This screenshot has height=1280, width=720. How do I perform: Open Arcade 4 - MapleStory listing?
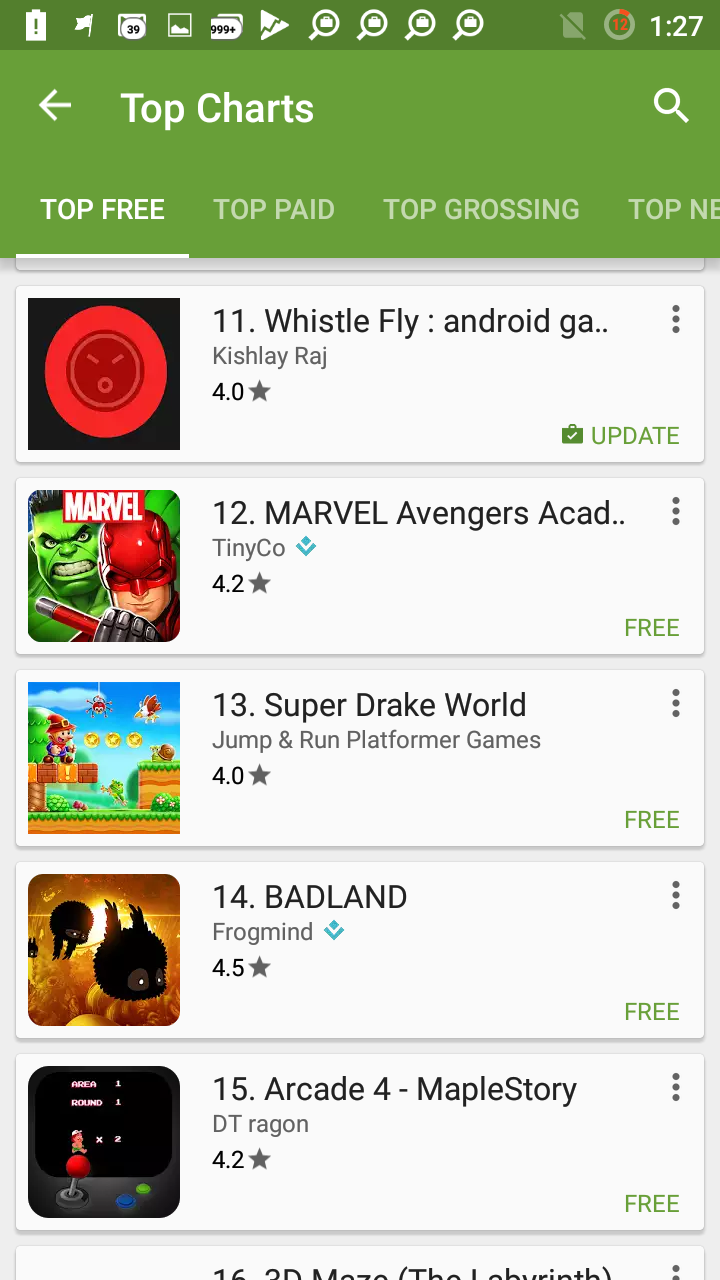pos(360,1142)
